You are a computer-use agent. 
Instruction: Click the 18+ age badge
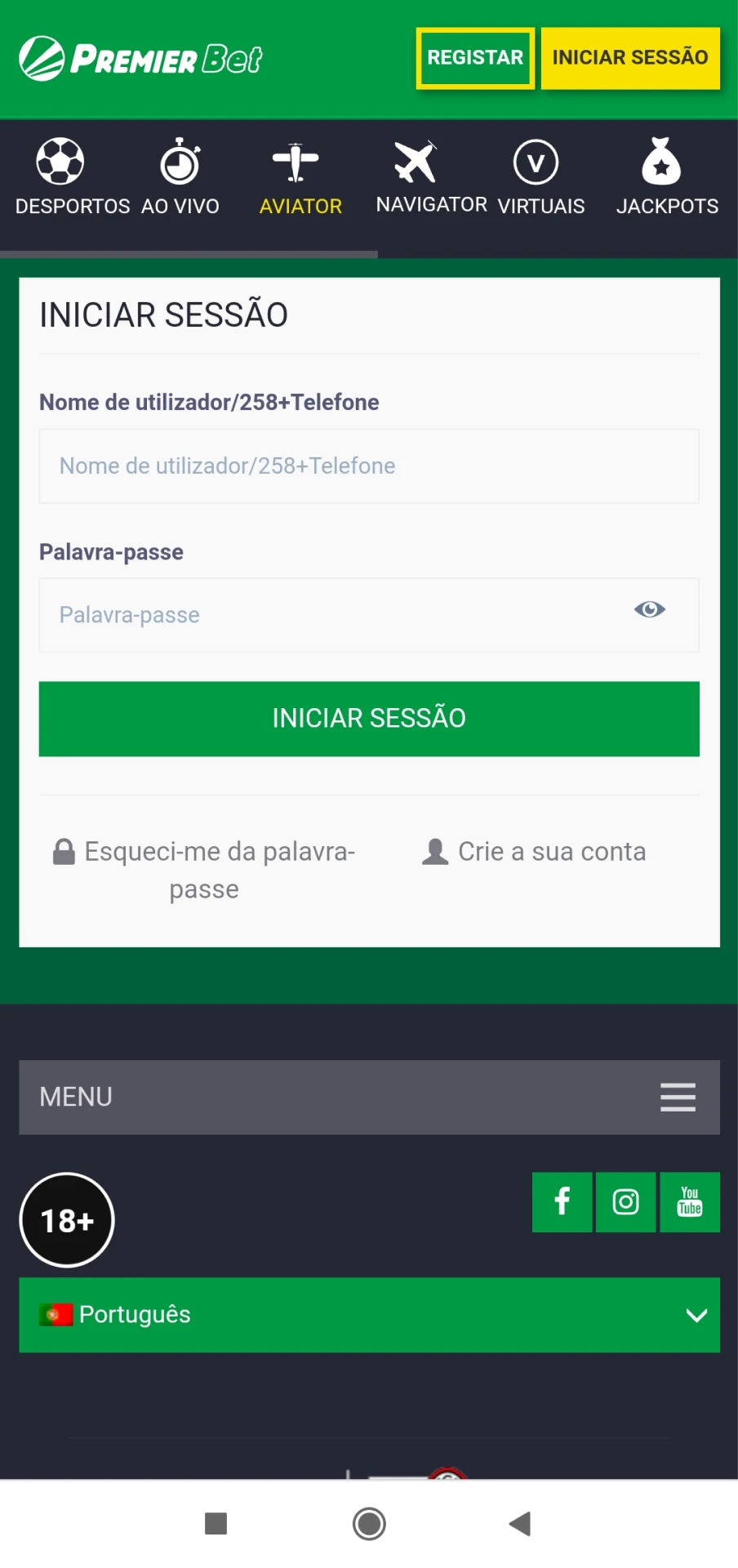(x=67, y=1219)
